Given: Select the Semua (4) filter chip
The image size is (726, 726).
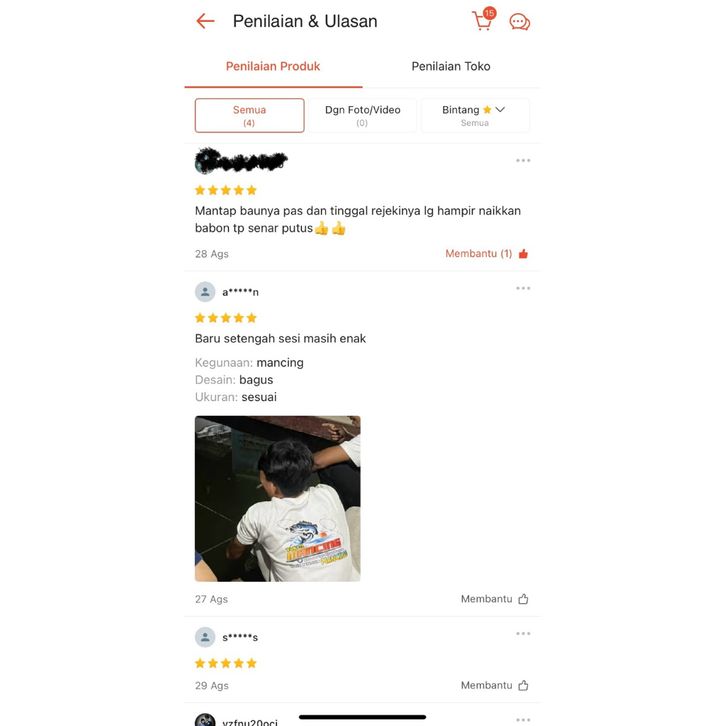Looking at the screenshot, I should [x=249, y=115].
